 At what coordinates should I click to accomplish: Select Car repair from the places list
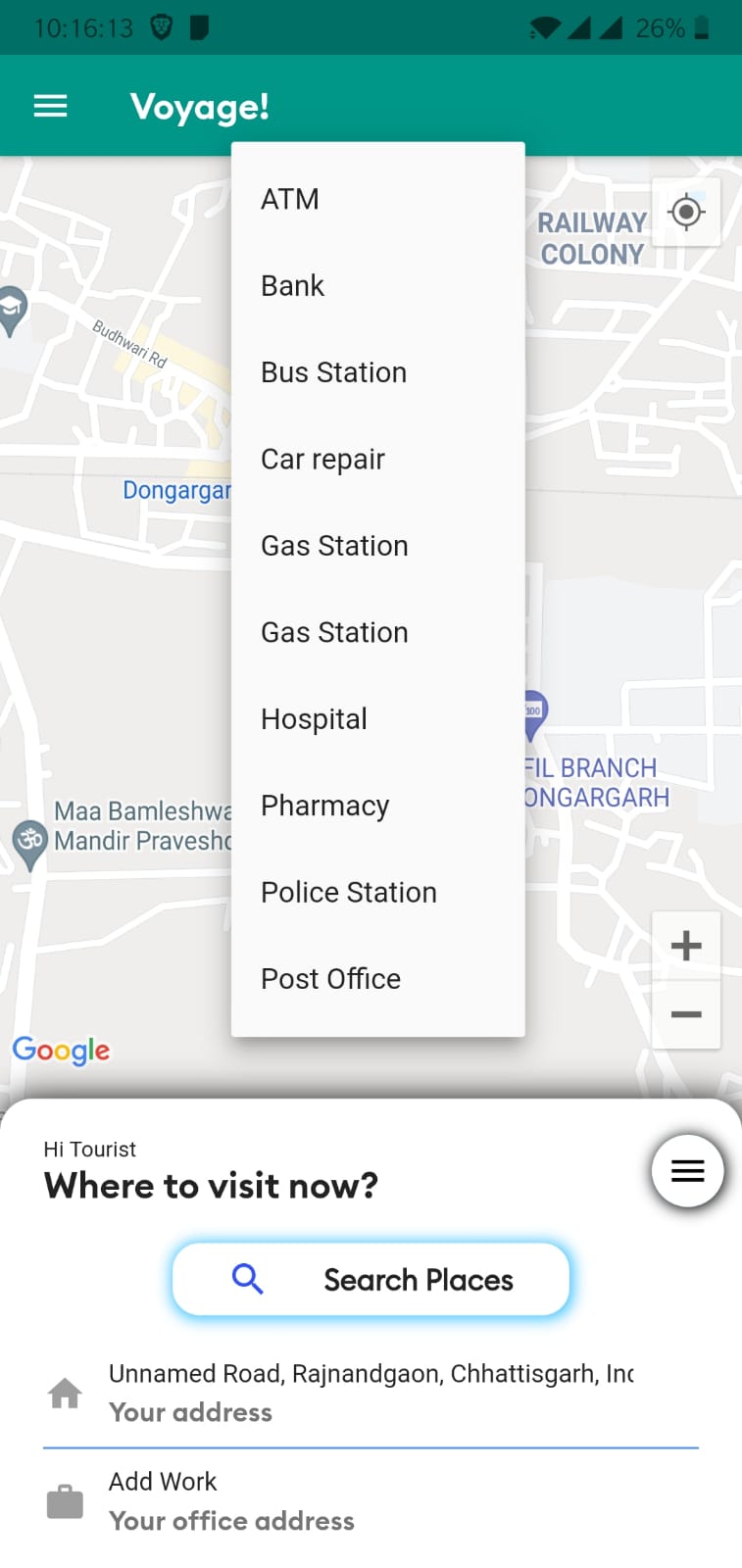(x=322, y=459)
